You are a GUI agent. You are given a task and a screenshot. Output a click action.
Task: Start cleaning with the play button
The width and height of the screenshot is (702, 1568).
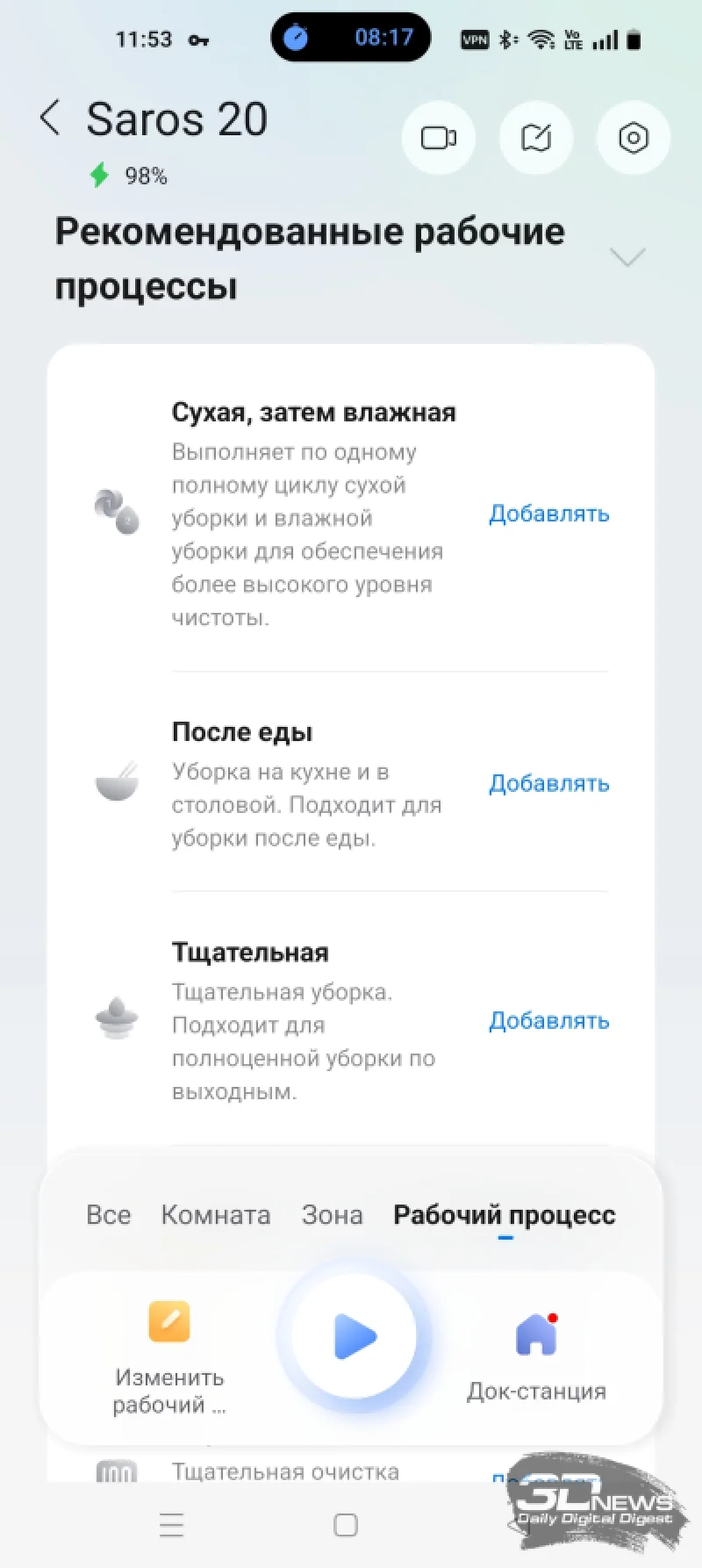[x=355, y=1337]
